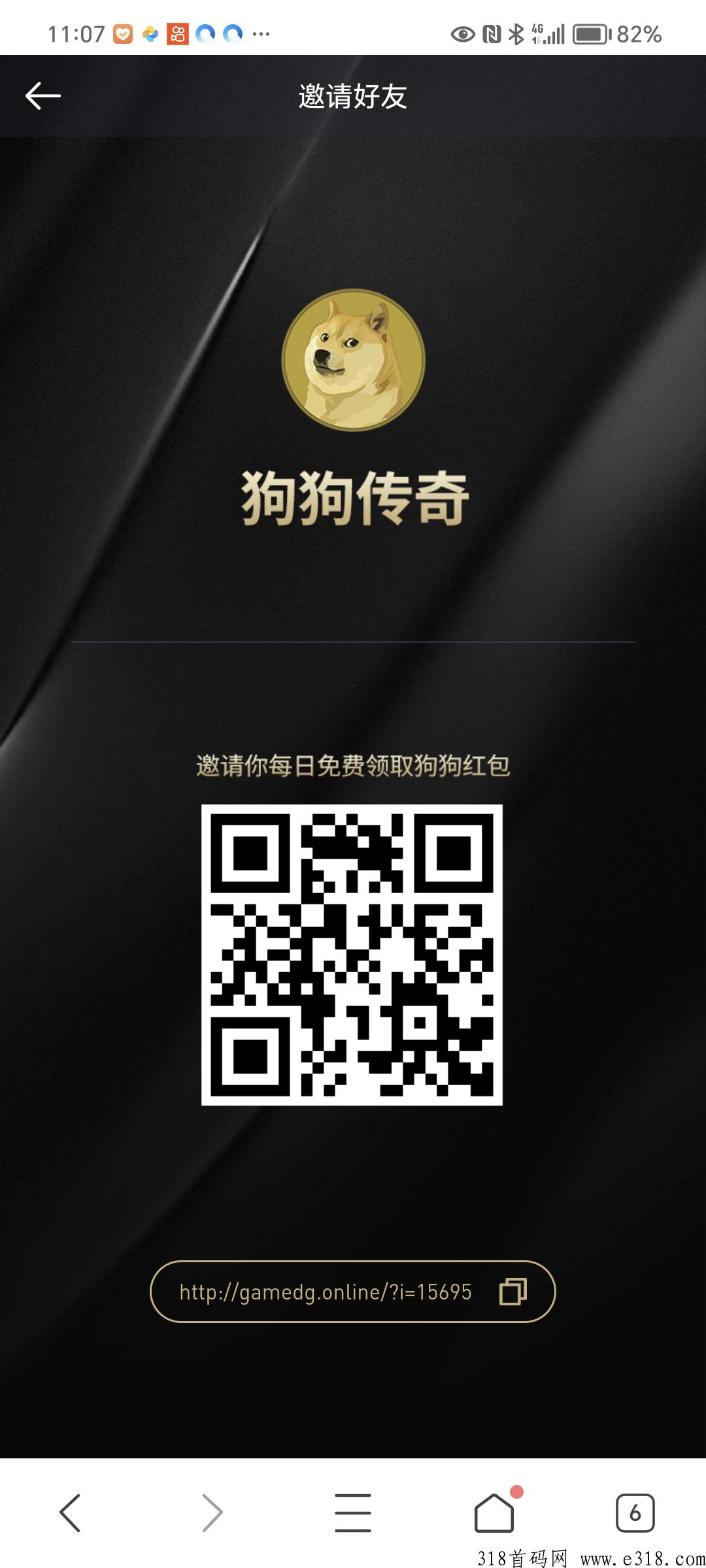Go forward with the browser's forward arrow
Screen dimensions: 706x1568
212,1512
